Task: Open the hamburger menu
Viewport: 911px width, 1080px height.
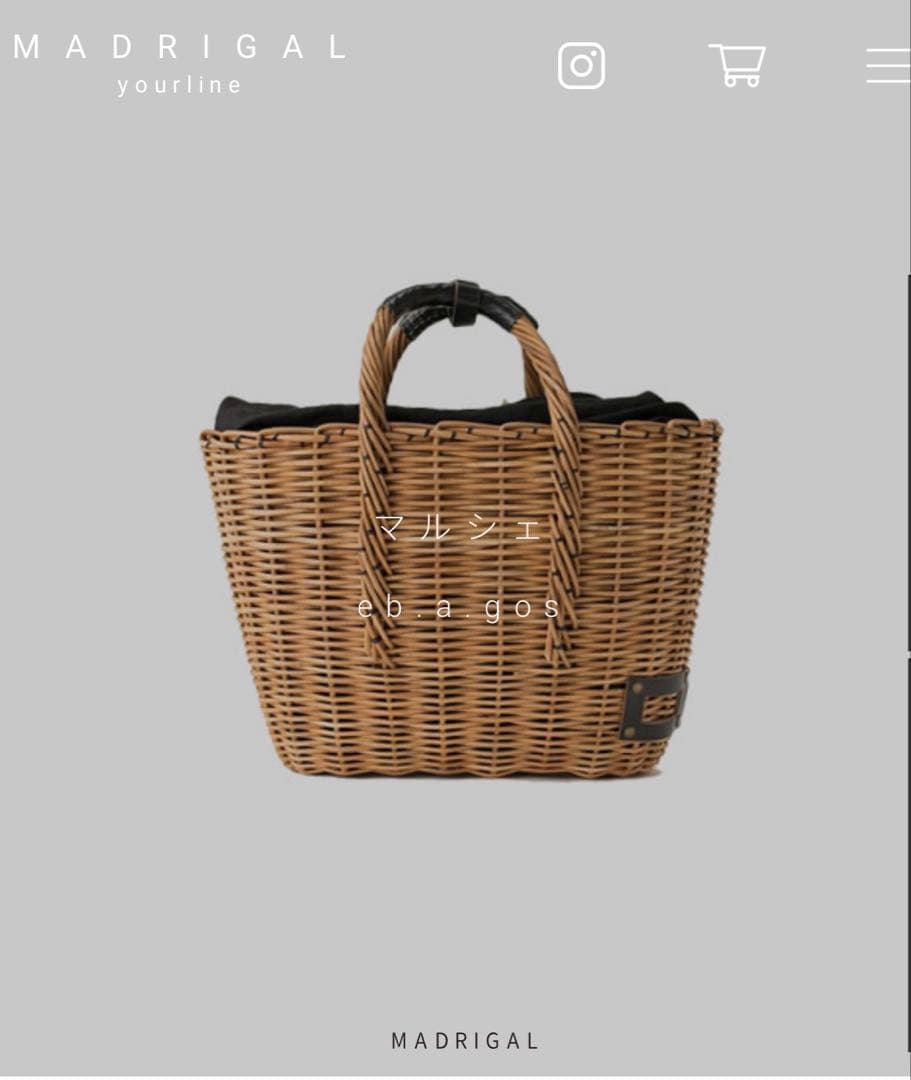Action: 887,66
